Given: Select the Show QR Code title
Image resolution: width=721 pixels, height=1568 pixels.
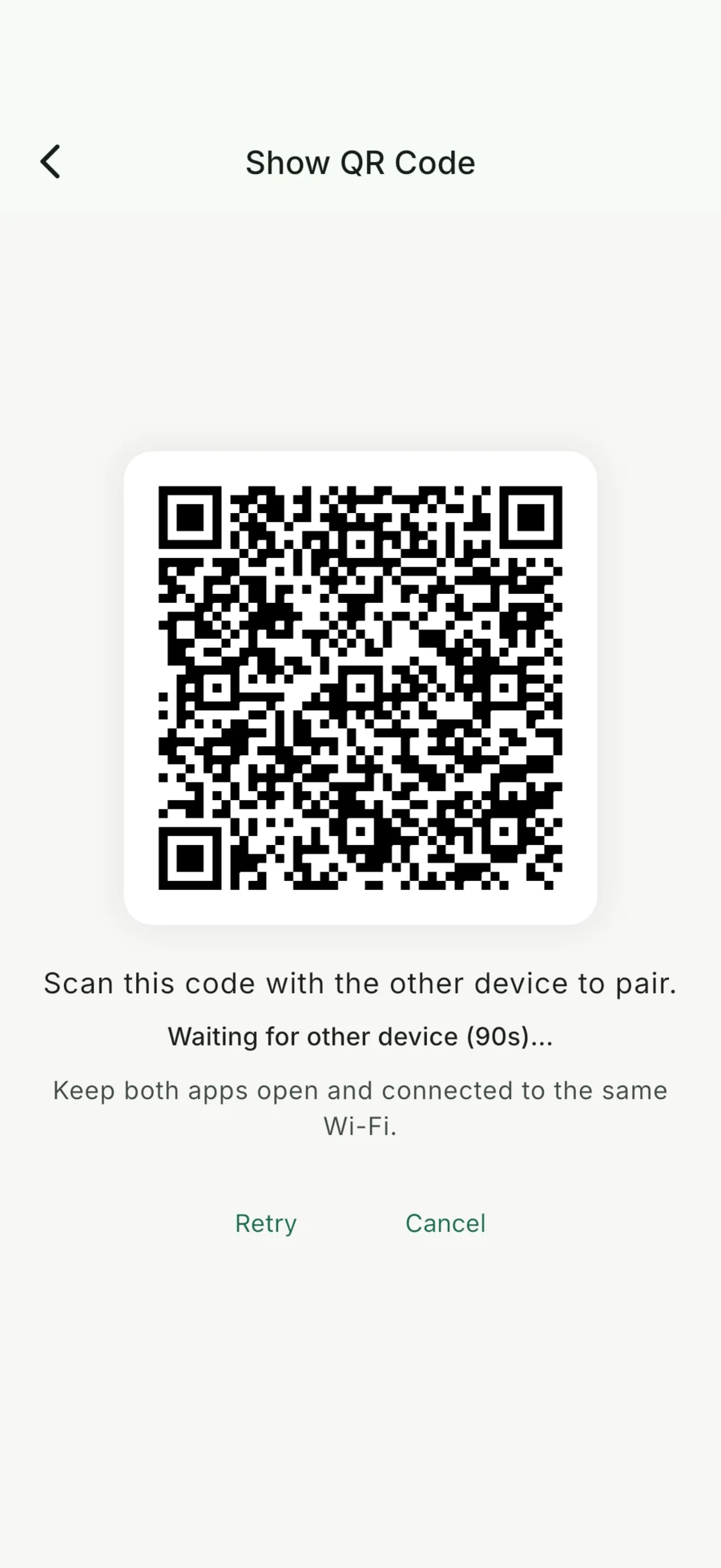Looking at the screenshot, I should [x=360, y=162].
